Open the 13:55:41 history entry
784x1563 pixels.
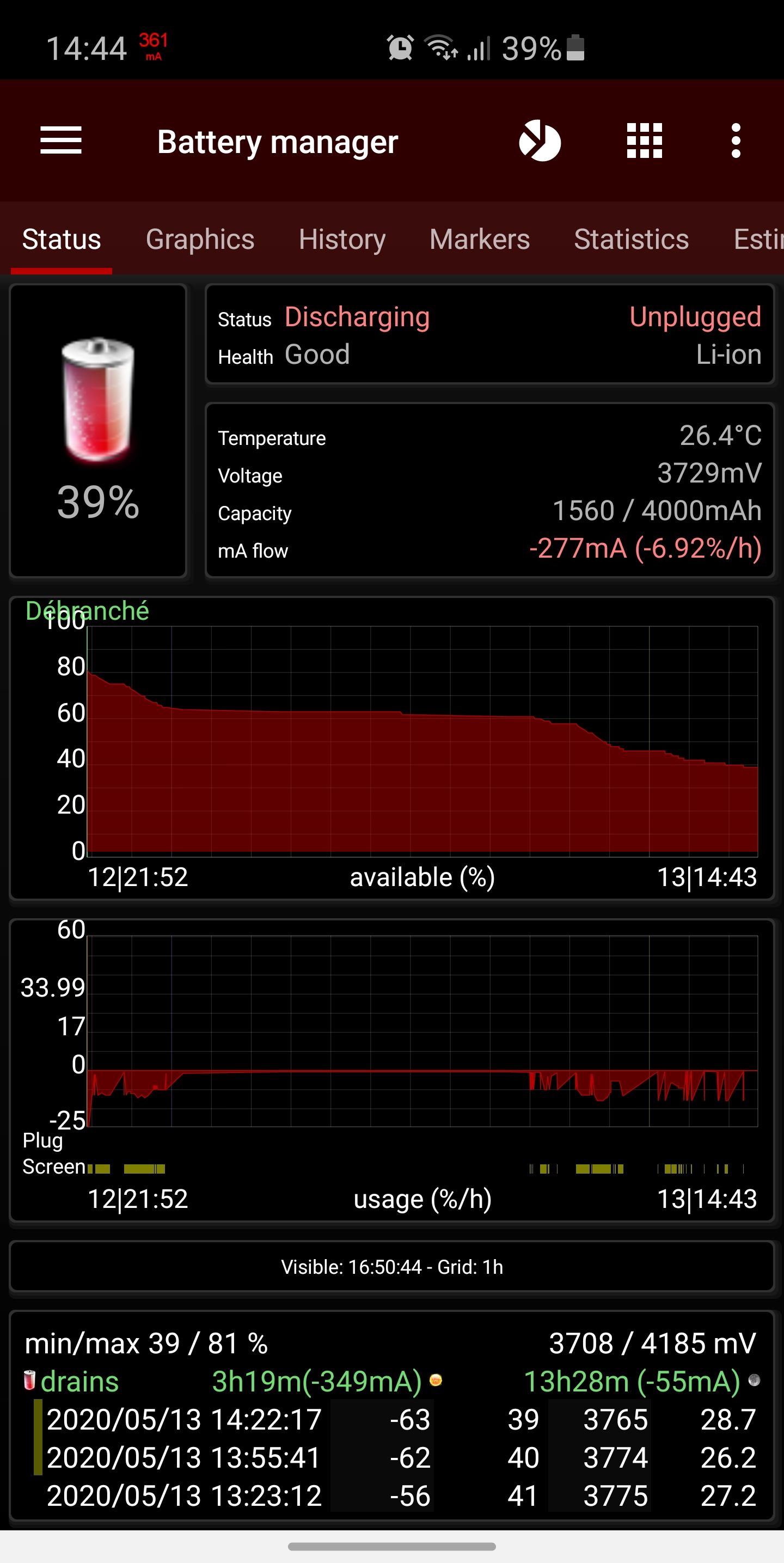pos(401,1457)
